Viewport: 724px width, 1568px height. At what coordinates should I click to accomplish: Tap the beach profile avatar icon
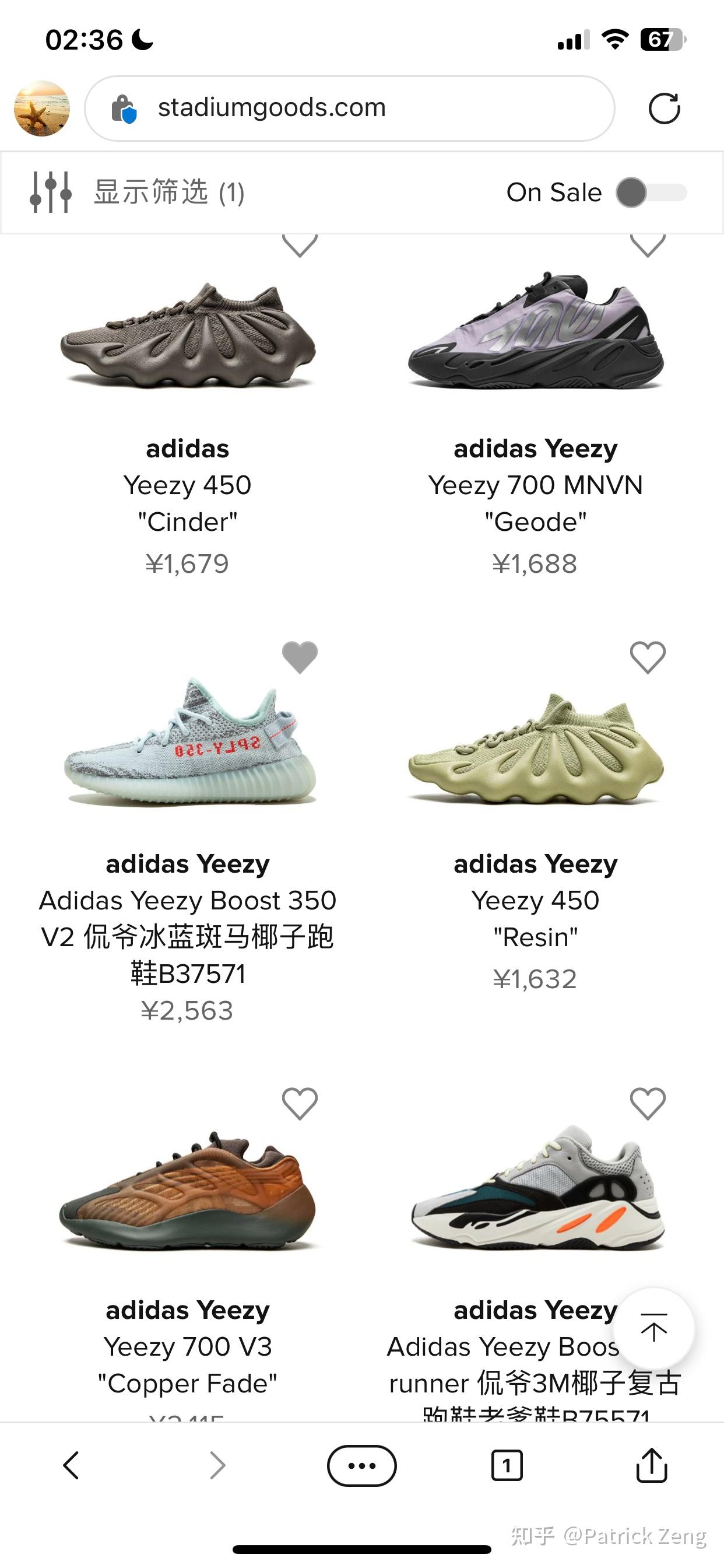pos(41,107)
